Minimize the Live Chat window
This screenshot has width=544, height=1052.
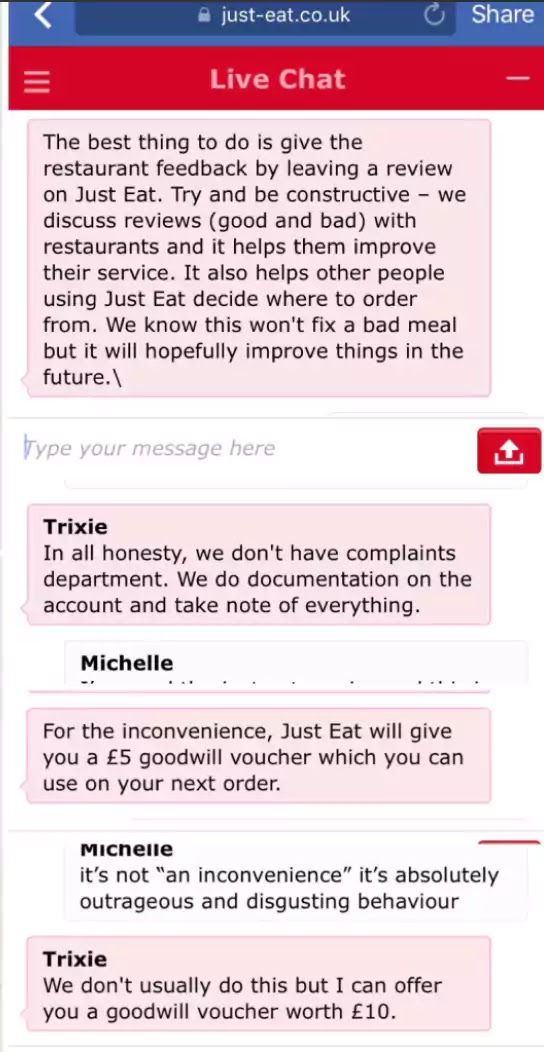pos(517,79)
